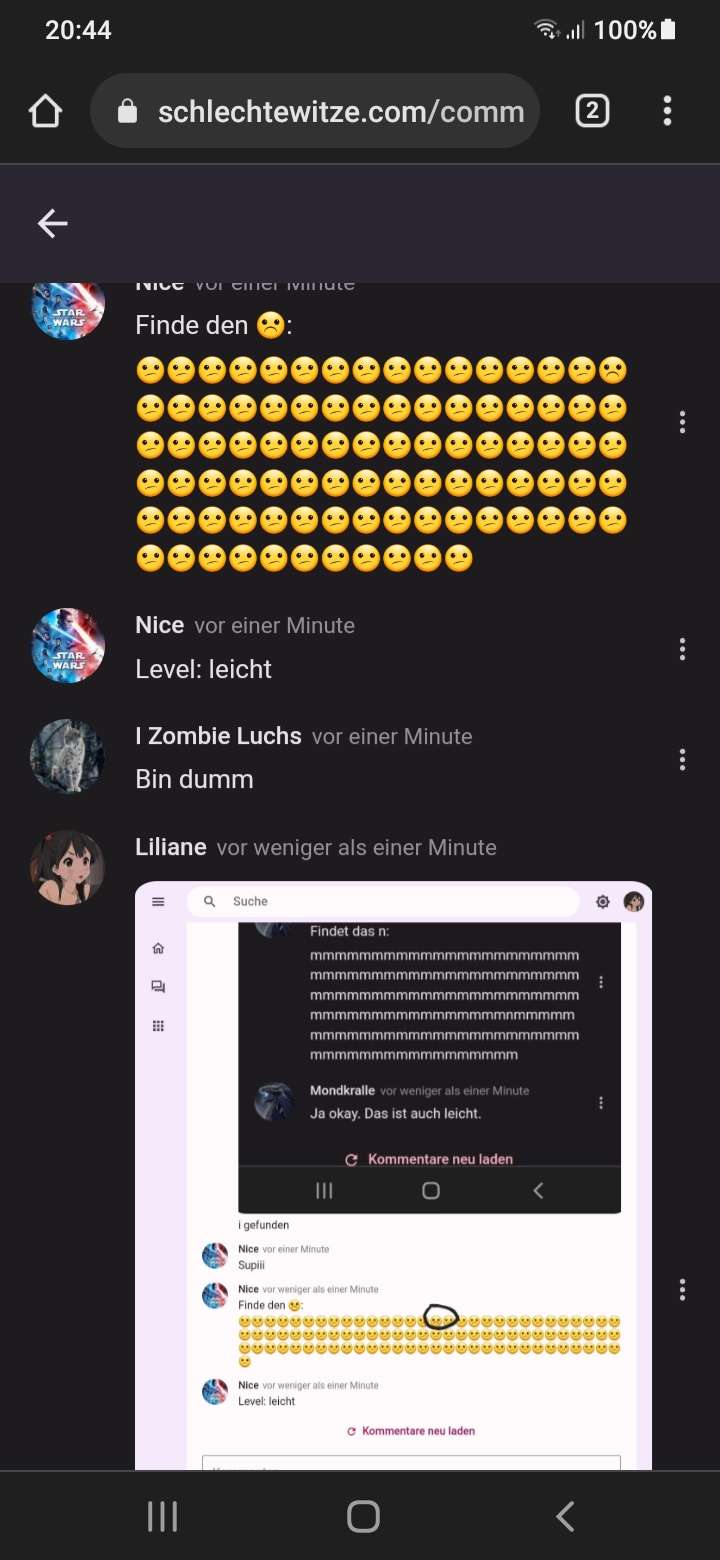Open the browser home page
The image size is (720, 1560).
[46, 111]
